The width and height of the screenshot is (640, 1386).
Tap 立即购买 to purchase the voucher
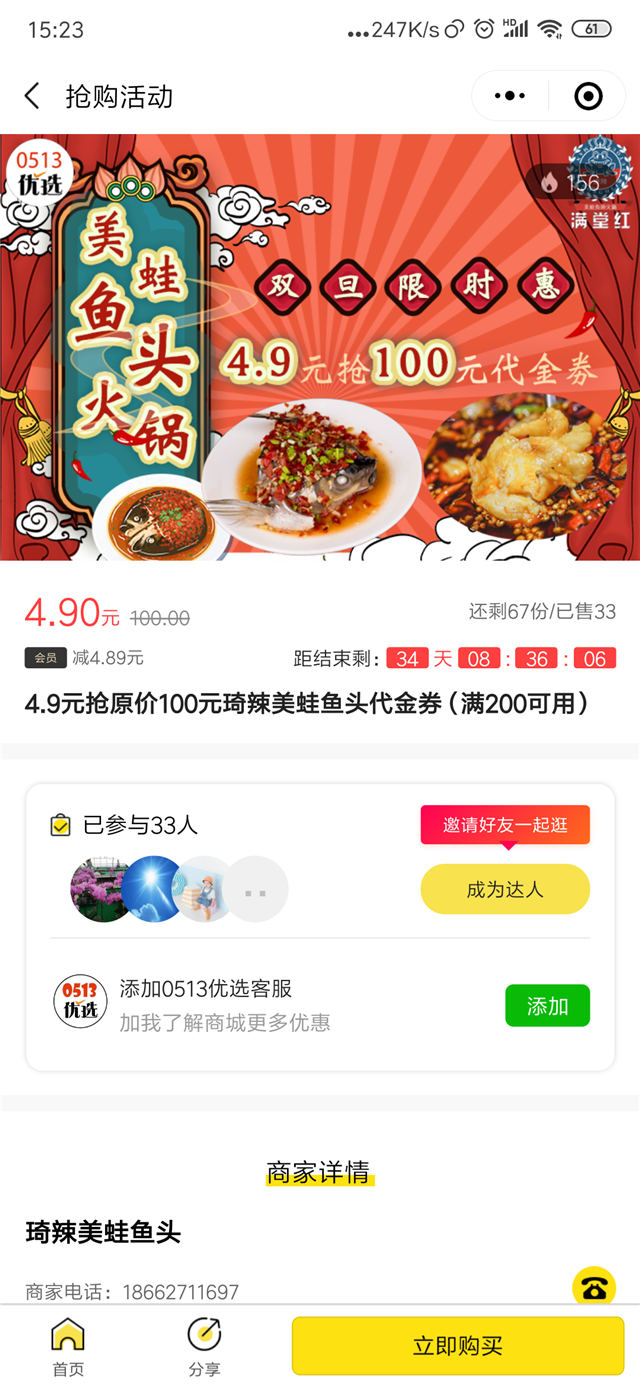coord(458,1346)
